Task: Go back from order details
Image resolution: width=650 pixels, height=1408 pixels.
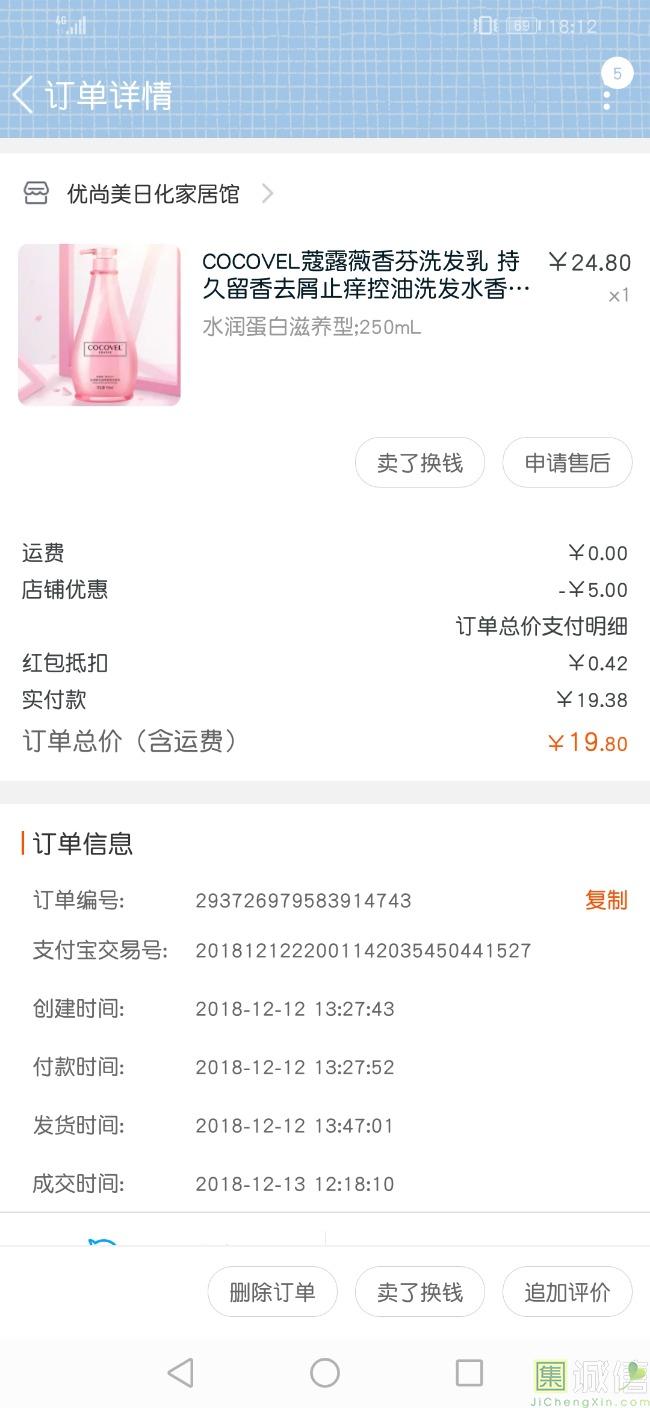Action: [x=24, y=95]
